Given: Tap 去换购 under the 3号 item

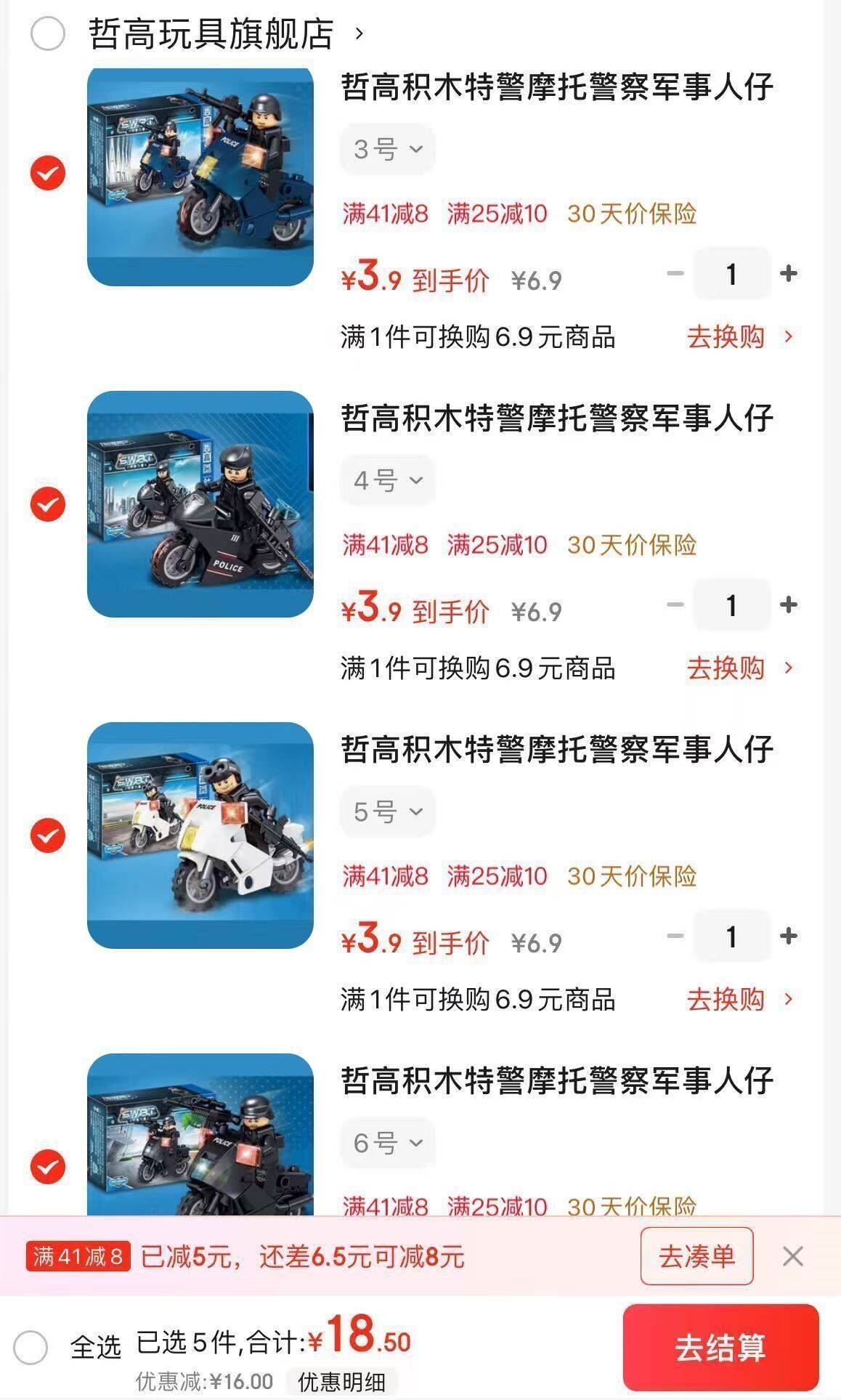Looking at the screenshot, I should (x=725, y=336).
